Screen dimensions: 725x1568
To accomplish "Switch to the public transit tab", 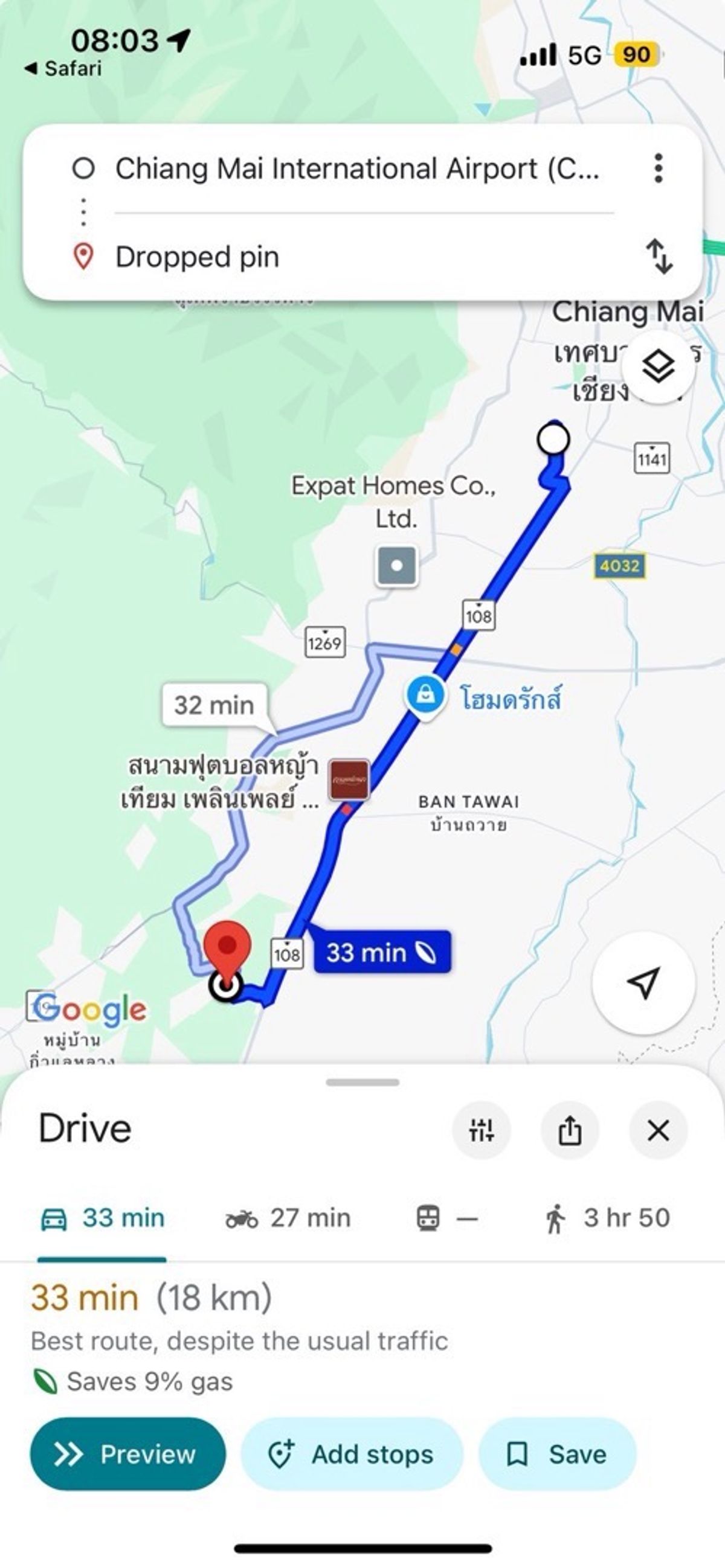I will (x=446, y=1218).
